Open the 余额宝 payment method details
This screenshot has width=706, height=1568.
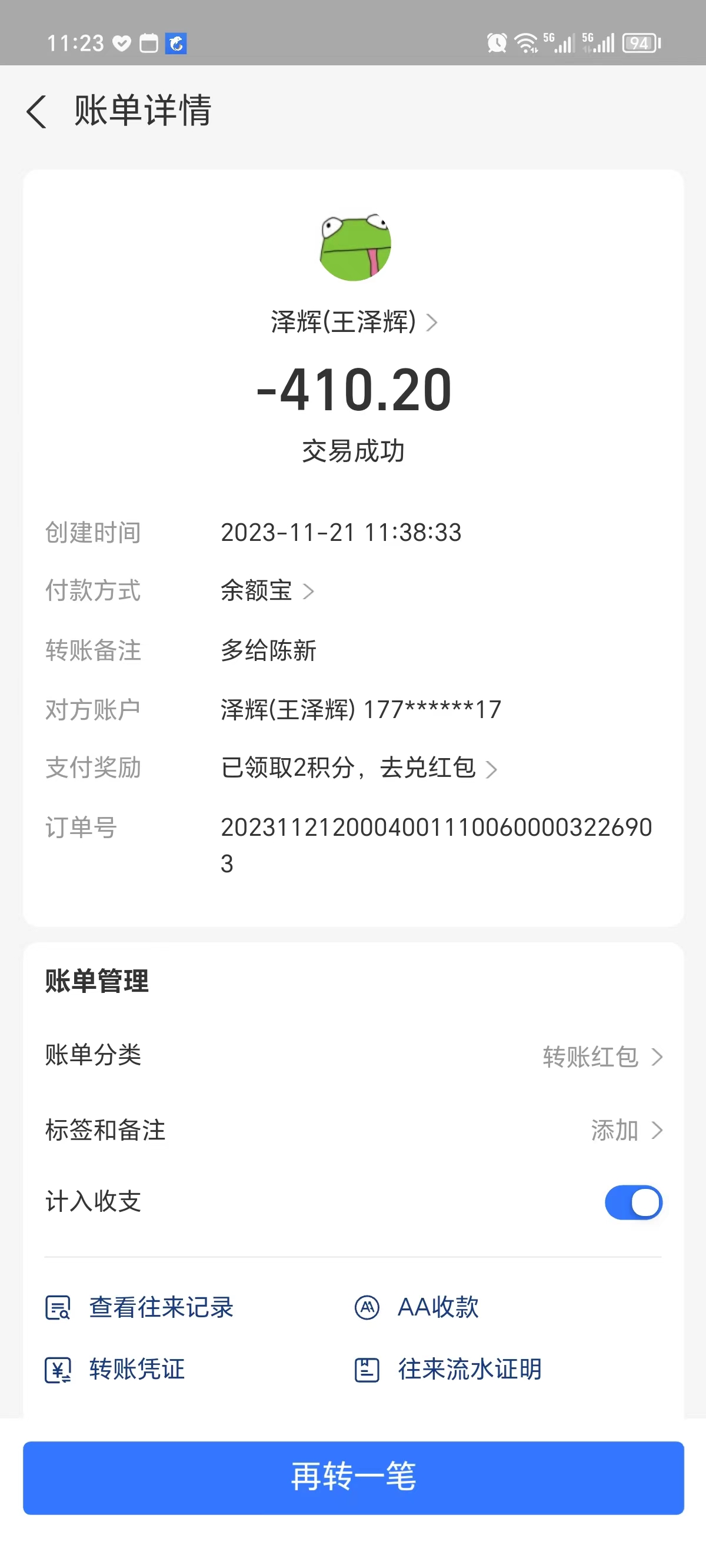click(x=267, y=590)
